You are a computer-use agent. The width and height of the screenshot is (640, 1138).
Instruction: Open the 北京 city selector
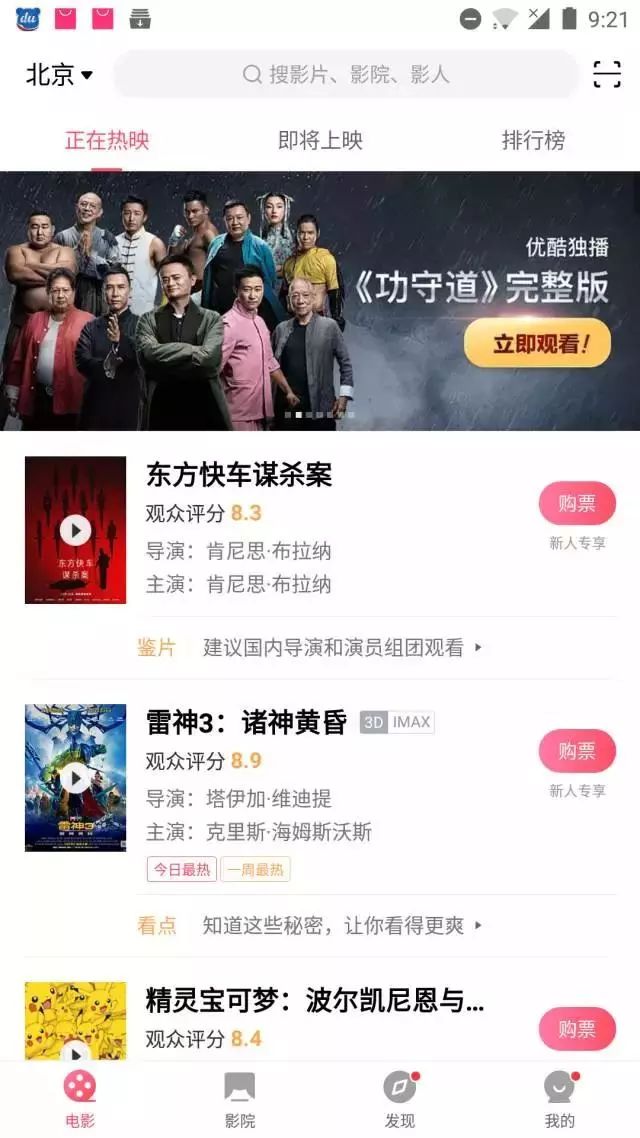[59, 75]
